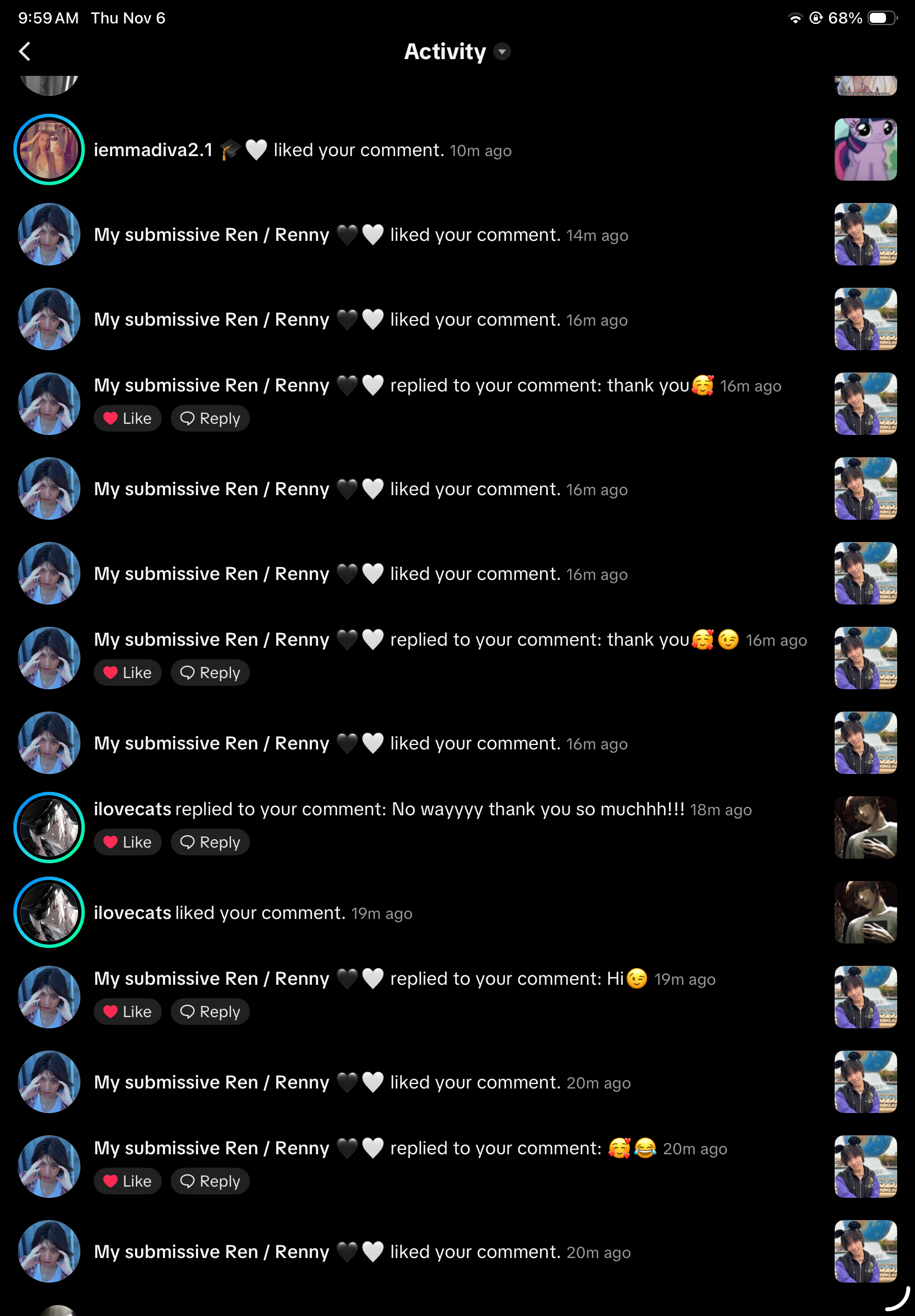This screenshot has width=915, height=1316.
Task: Like Renny's "Hi" reply
Action: pyautogui.click(x=127, y=1012)
